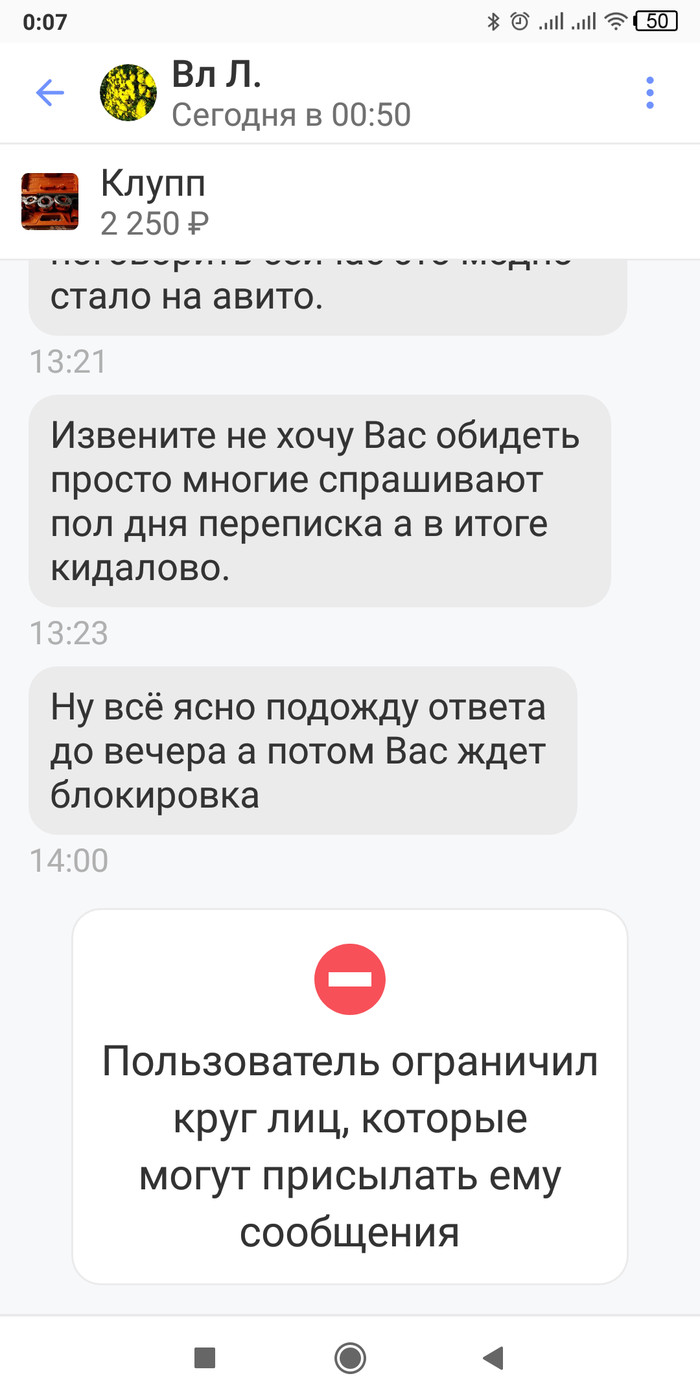Open the Клупп listing for 2 250 ₽
The width and height of the screenshot is (700, 1400).
pos(155,202)
